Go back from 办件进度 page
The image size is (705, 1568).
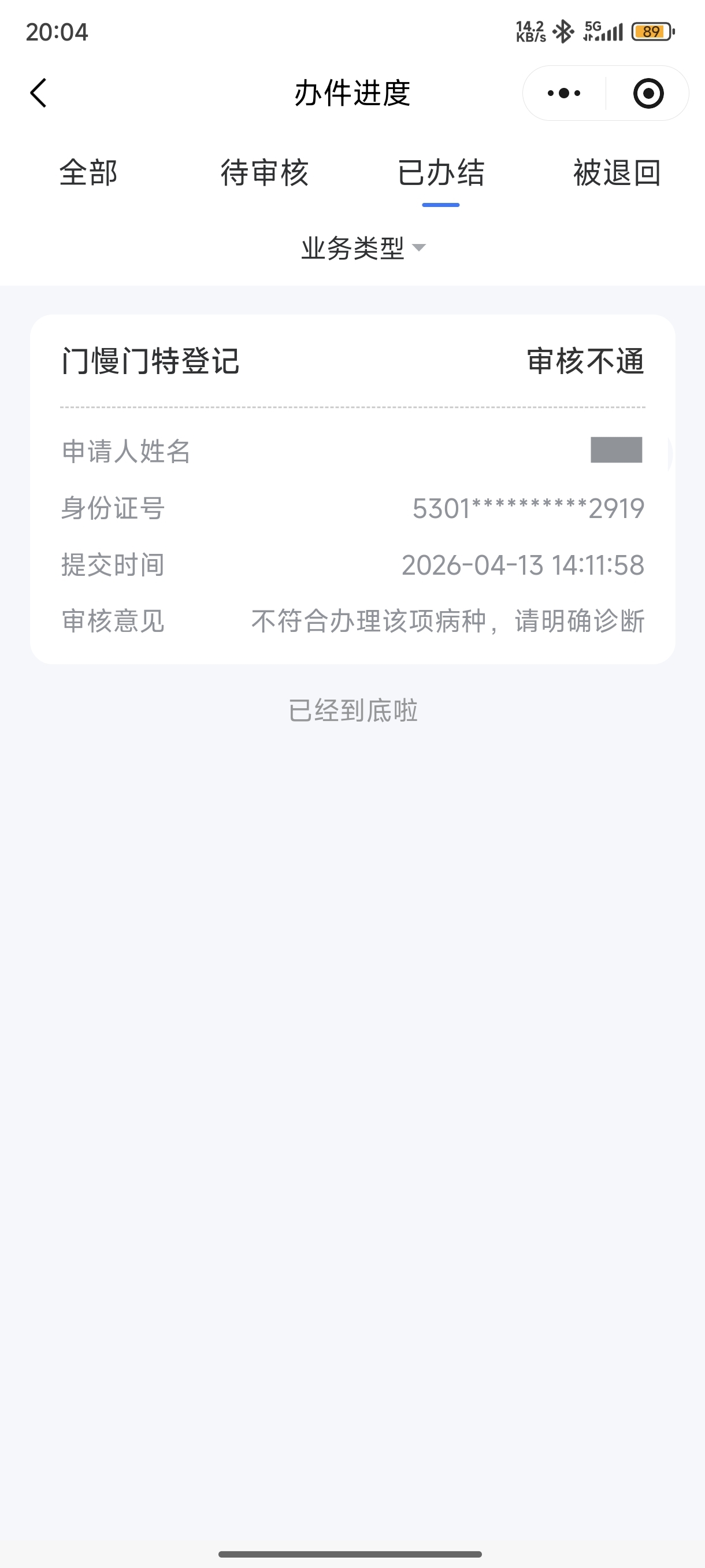pyautogui.click(x=38, y=93)
